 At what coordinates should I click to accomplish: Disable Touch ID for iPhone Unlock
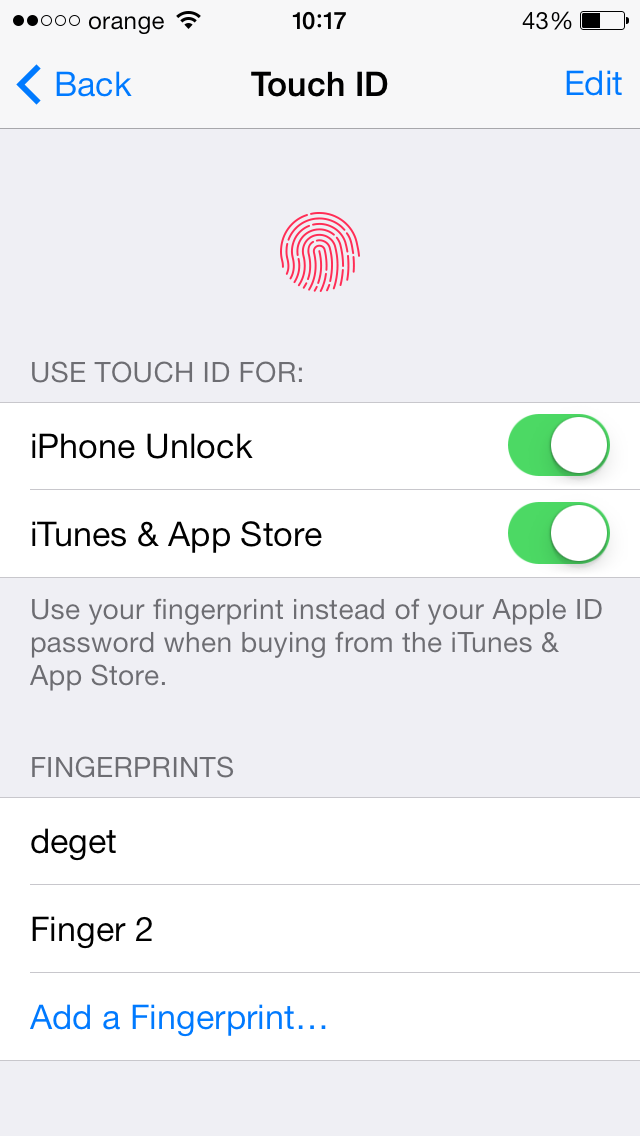[x=559, y=446]
